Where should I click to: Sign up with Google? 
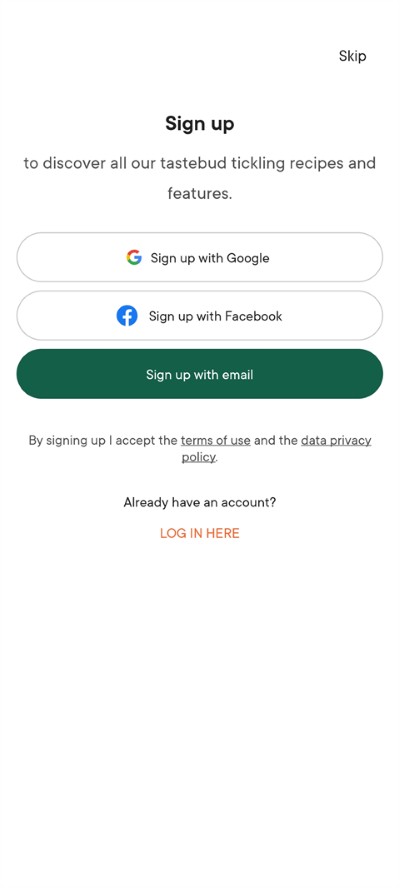coord(199,257)
